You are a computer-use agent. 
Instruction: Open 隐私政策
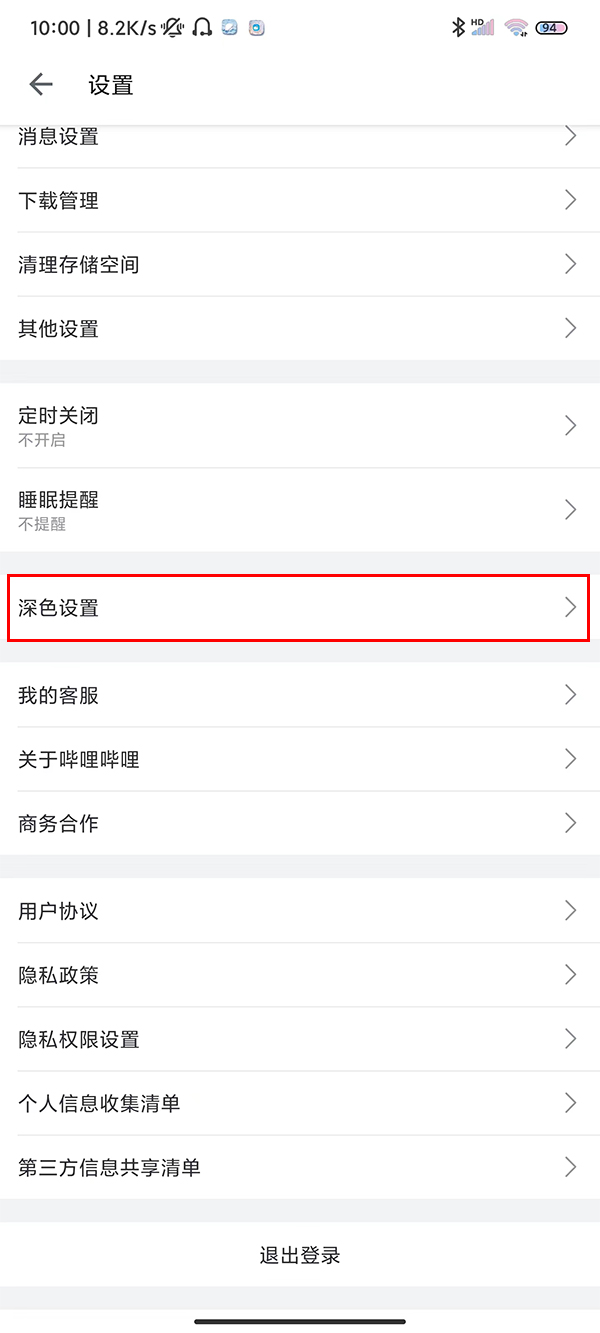[300, 975]
